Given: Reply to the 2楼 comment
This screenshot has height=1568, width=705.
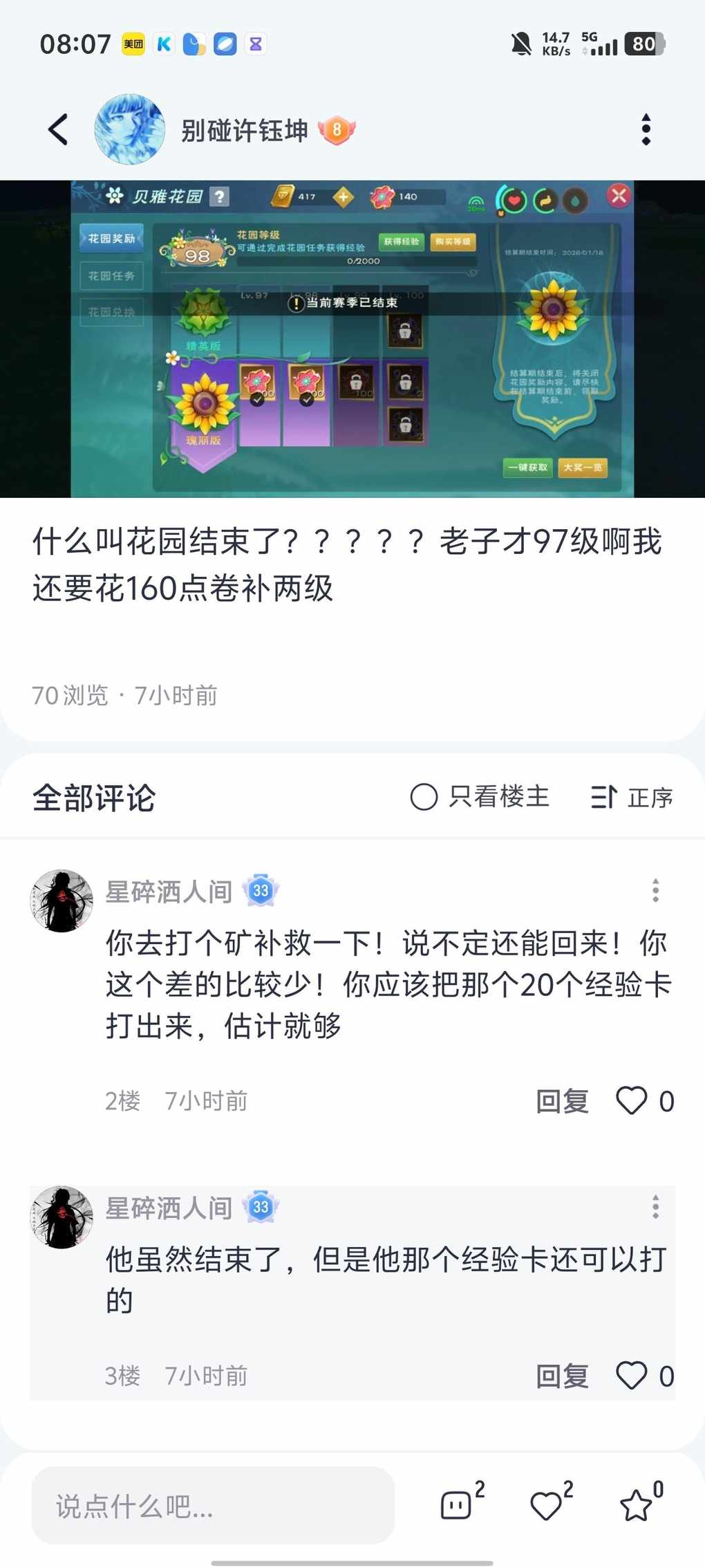Looking at the screenshot, I should click(562, 1101).
